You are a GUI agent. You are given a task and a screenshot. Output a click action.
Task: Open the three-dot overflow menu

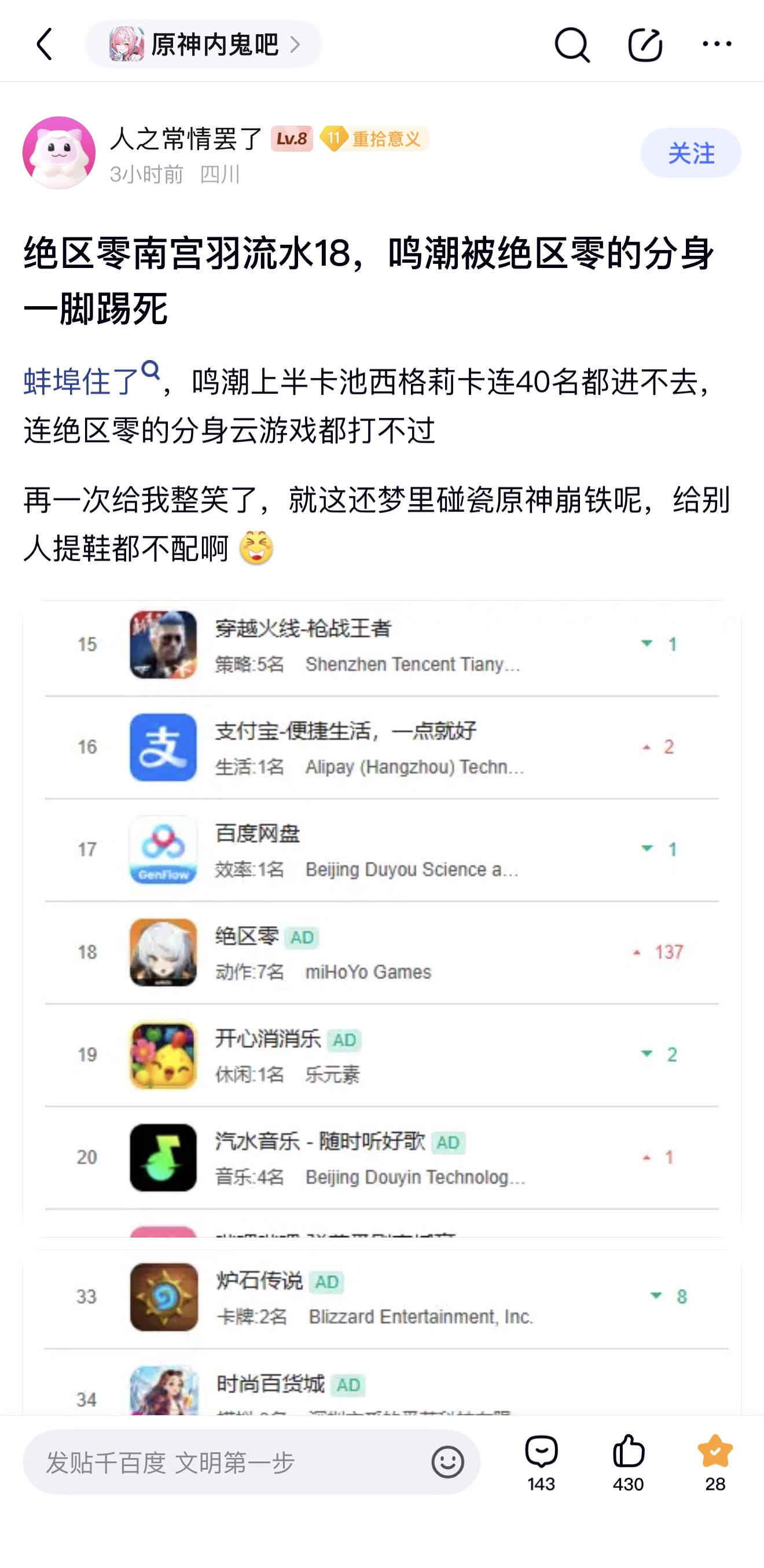point(717,44)
